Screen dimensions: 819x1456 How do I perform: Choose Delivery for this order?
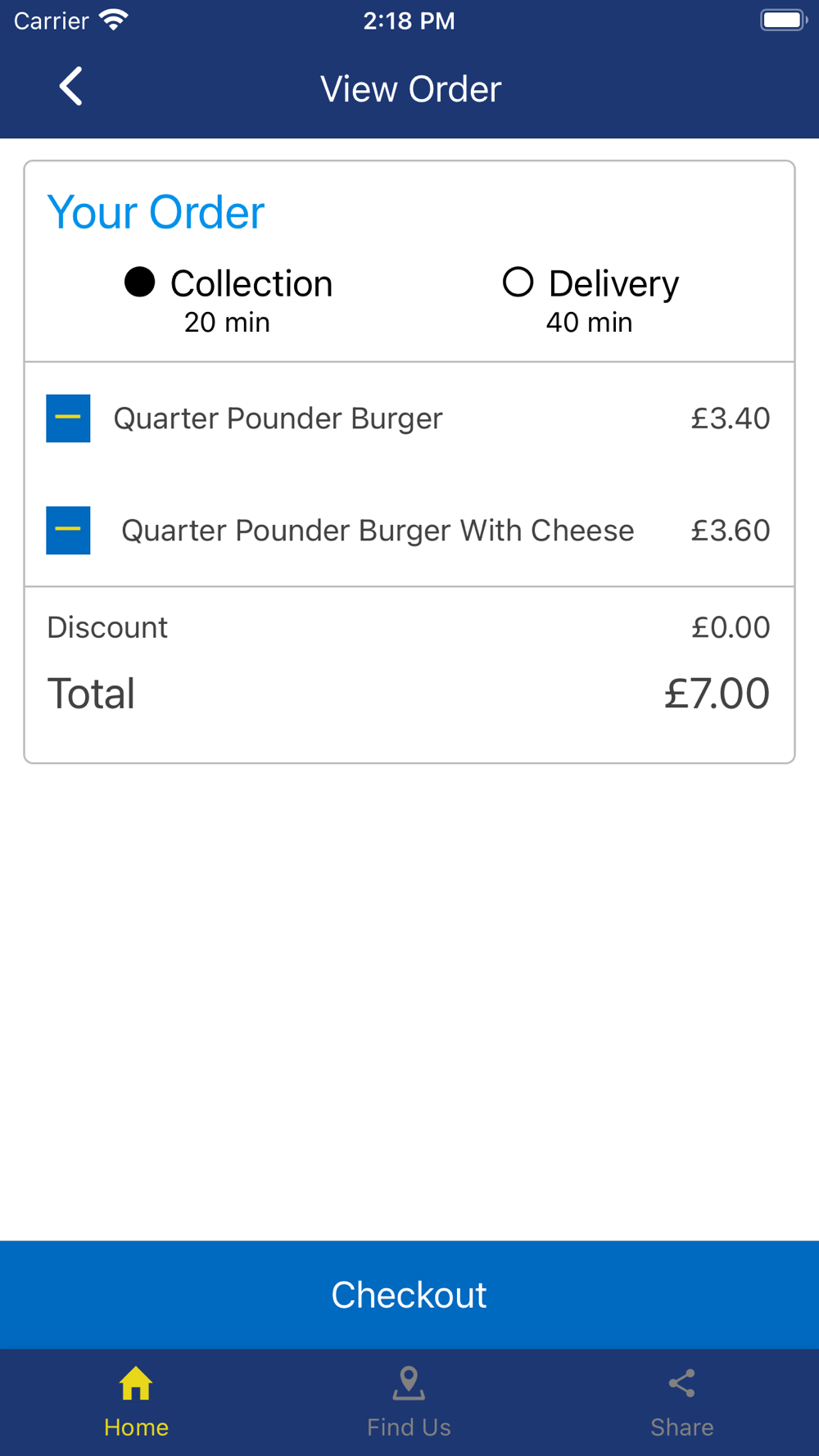click(518, 283)
